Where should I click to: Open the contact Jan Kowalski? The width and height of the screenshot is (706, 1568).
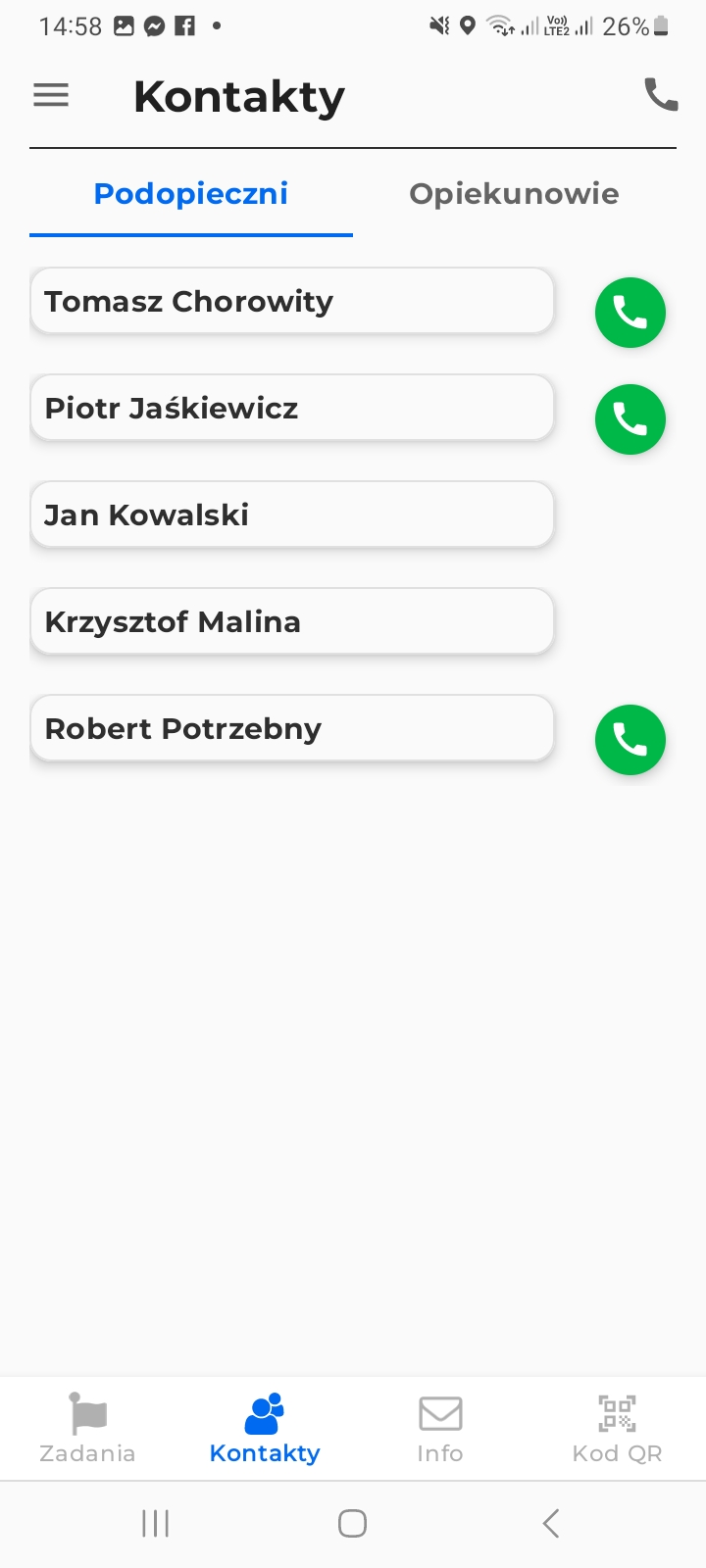[292, 514]
